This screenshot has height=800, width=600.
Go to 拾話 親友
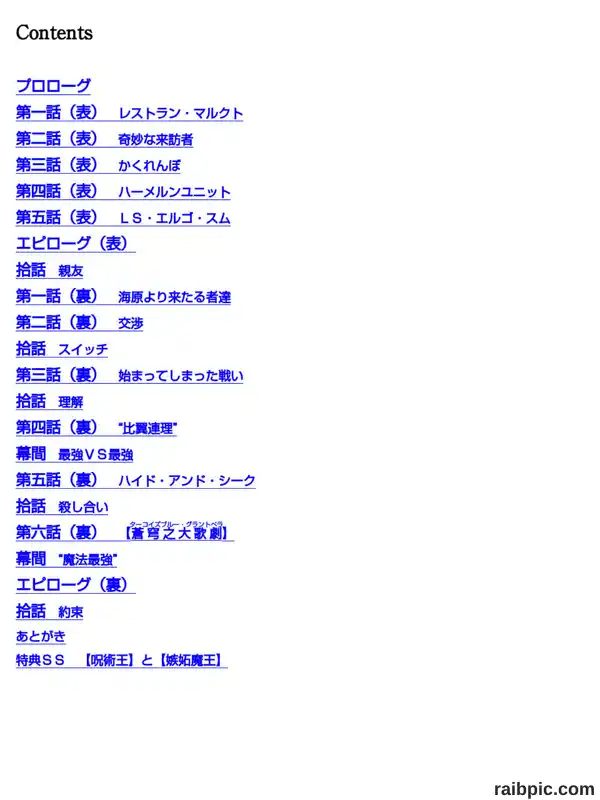(x=49, y=270)
